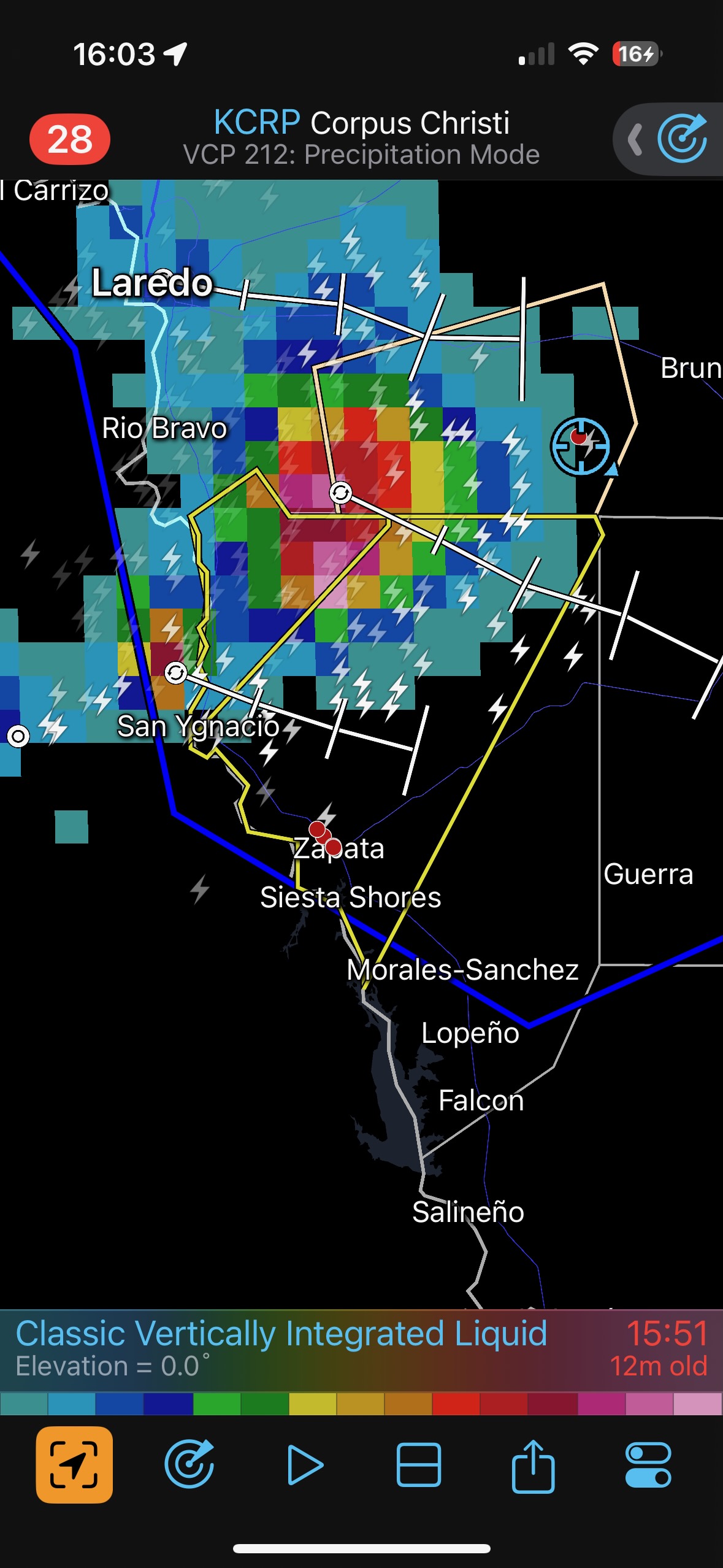Open the settings toggles menu
This screenshot has width=723, height=1568.
tap(648, 1464)
